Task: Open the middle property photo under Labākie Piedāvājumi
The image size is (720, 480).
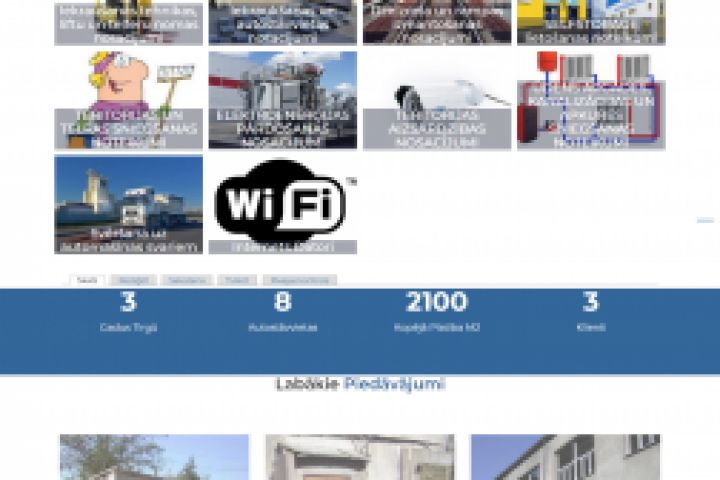Action: click(x=359, y=457)
